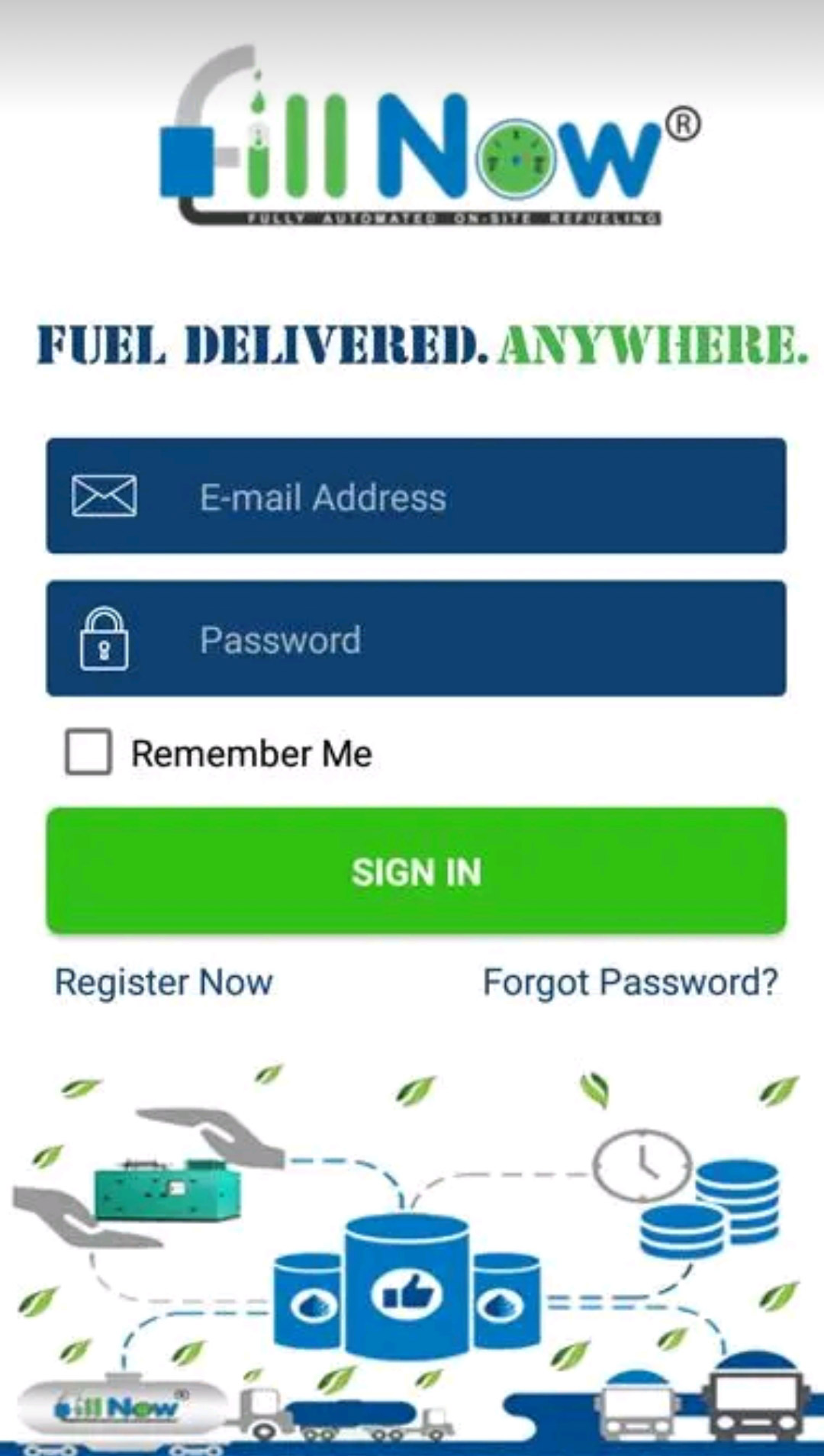Viewport: 824px width, 1456px height.
Task: Open the Register Now link
Action: coord(163,982)
